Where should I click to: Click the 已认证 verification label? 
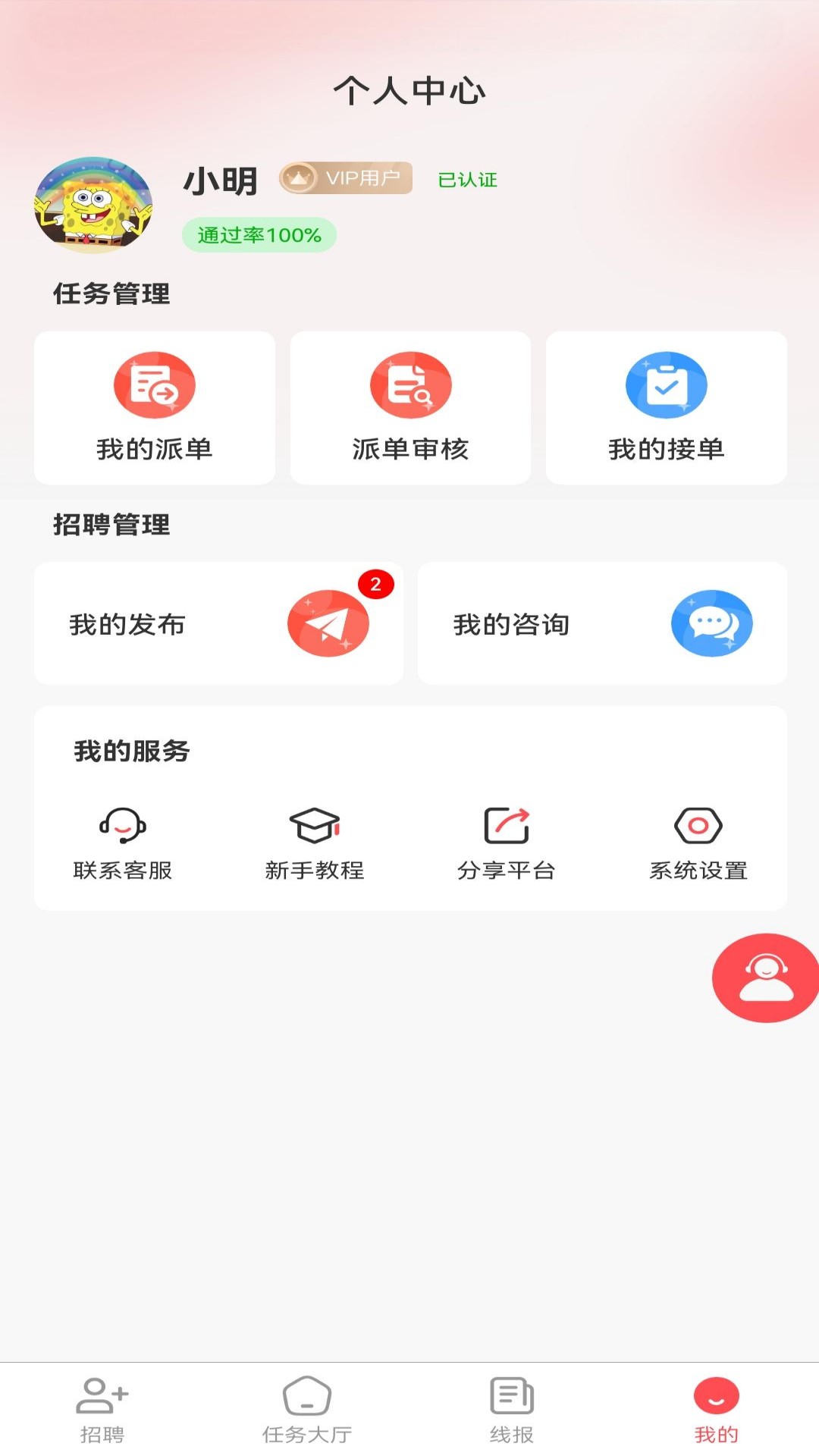467,180
